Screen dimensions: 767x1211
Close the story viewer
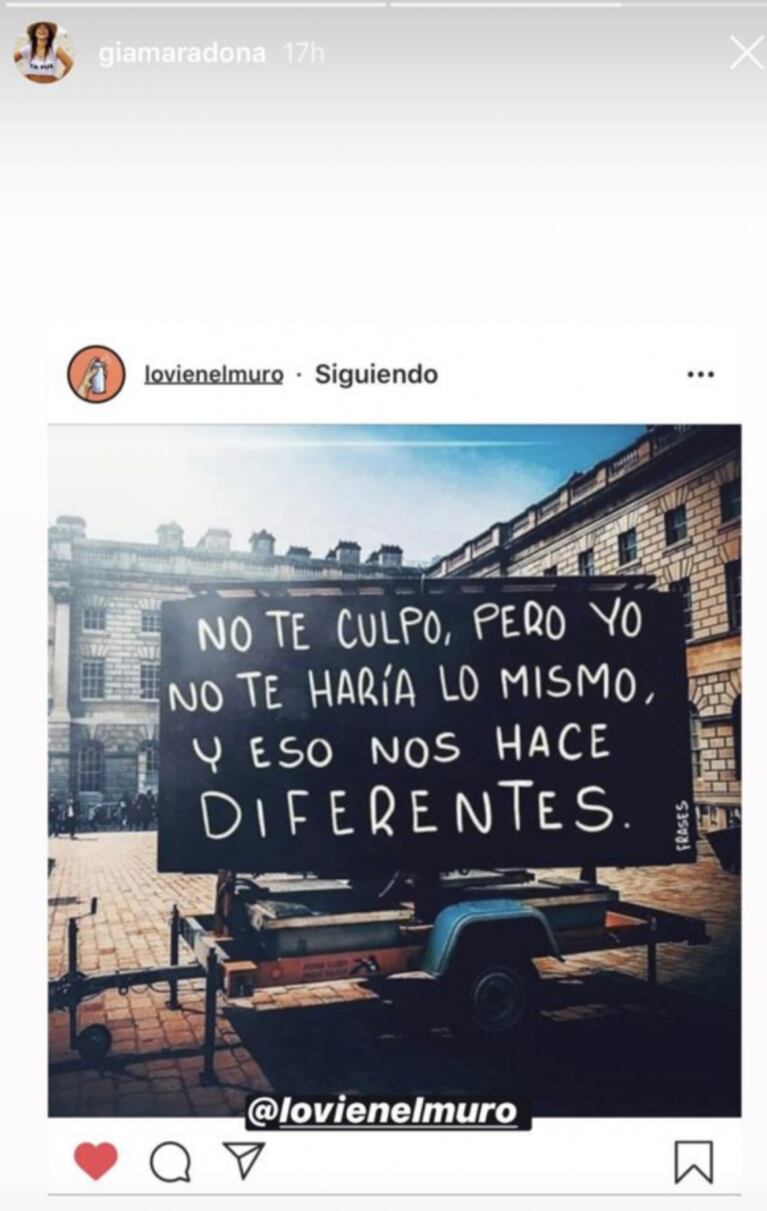(746, 53)
